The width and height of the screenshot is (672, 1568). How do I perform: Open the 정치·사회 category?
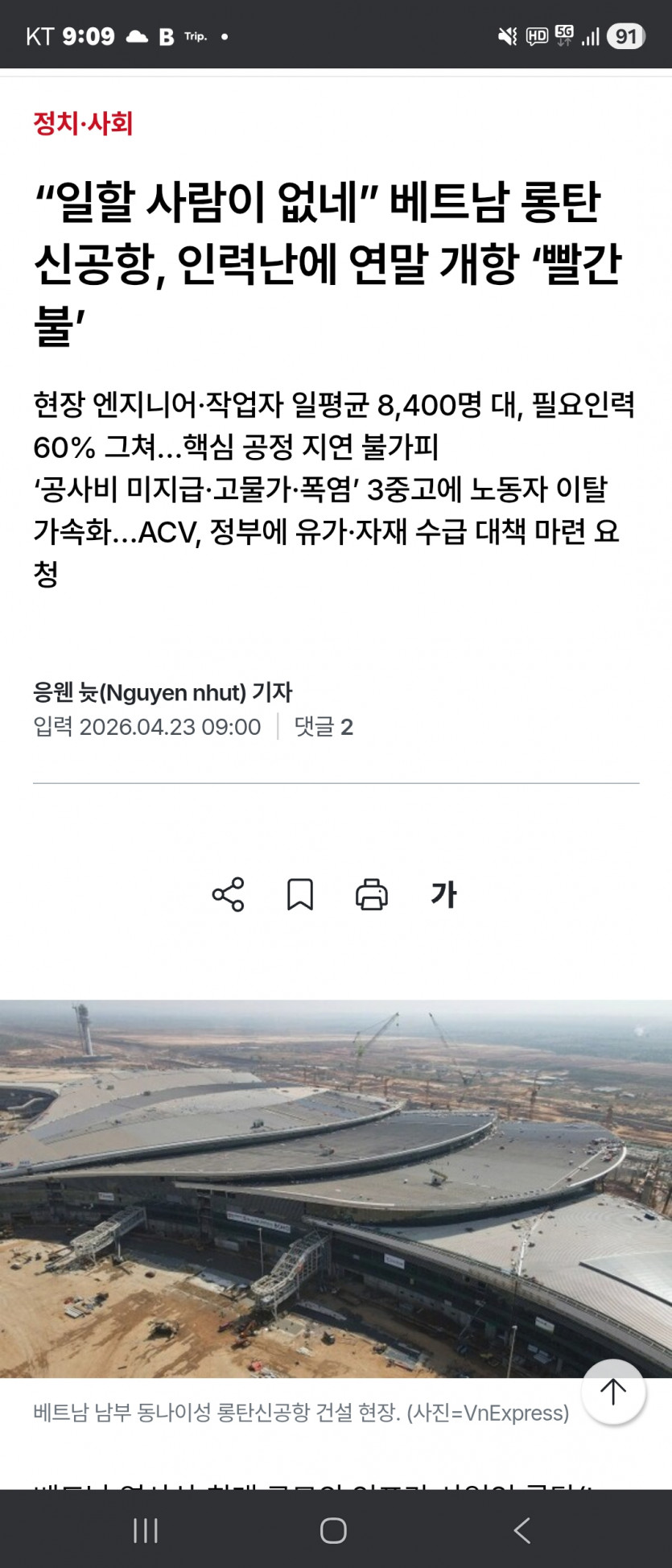click(x=83, y=123)
